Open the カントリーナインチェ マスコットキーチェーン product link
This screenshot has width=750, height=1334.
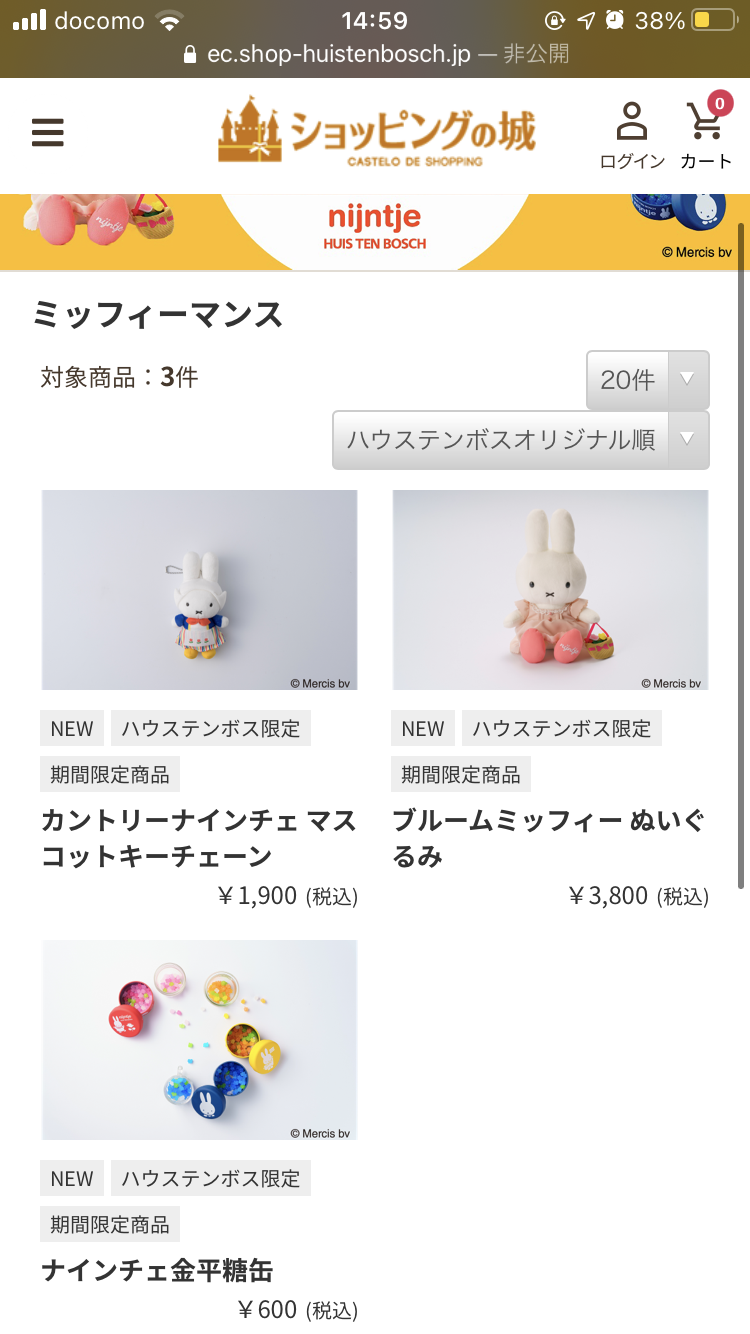199,838
